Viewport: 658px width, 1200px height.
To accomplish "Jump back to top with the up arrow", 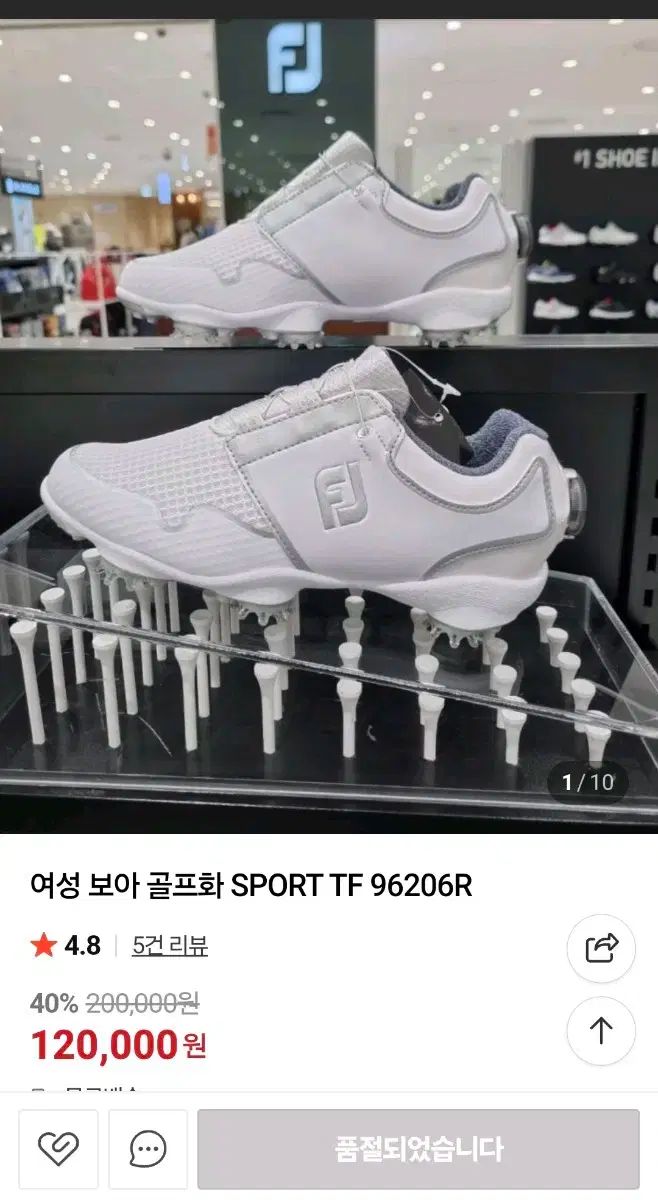I will (x=601, y=1031).
